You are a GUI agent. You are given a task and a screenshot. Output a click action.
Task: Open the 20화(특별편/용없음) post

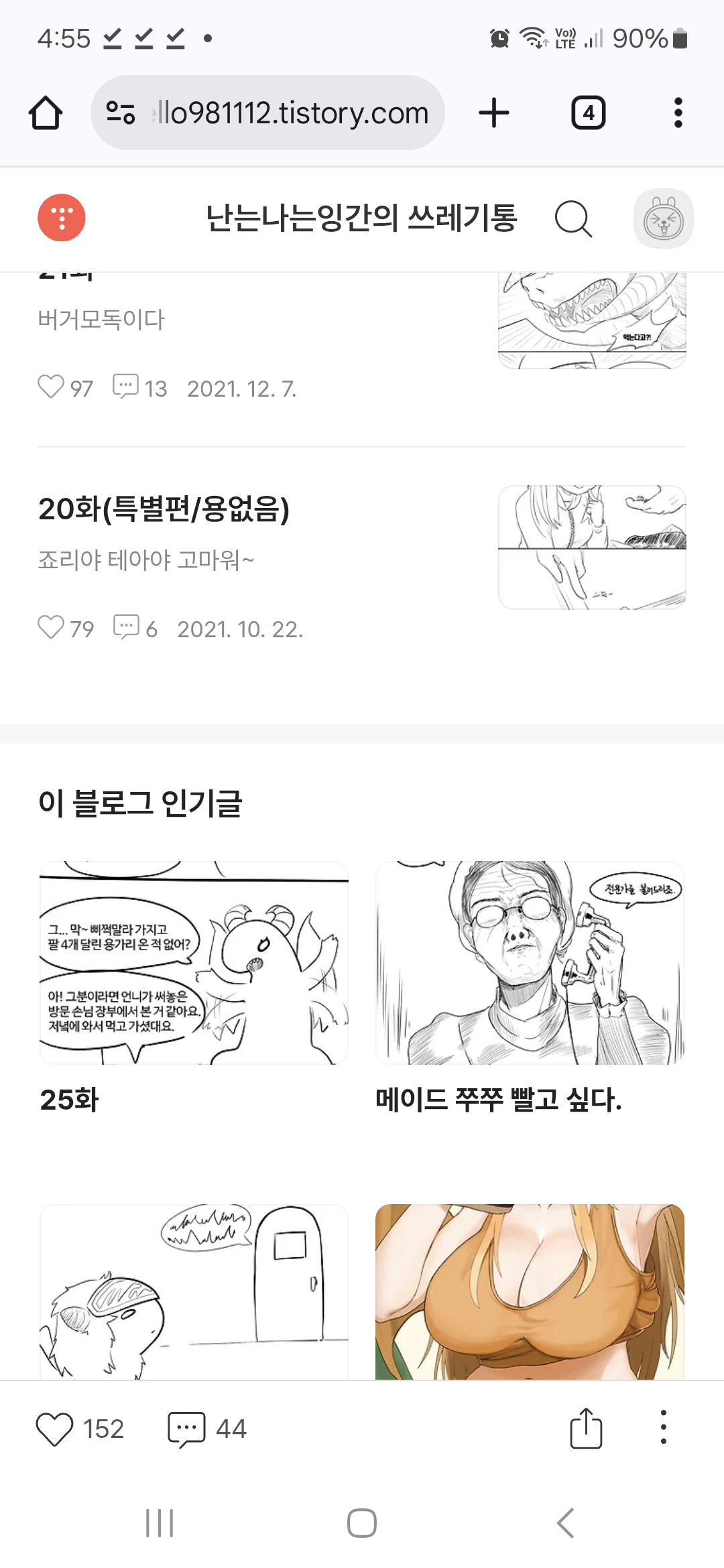[x=164, y=509]
